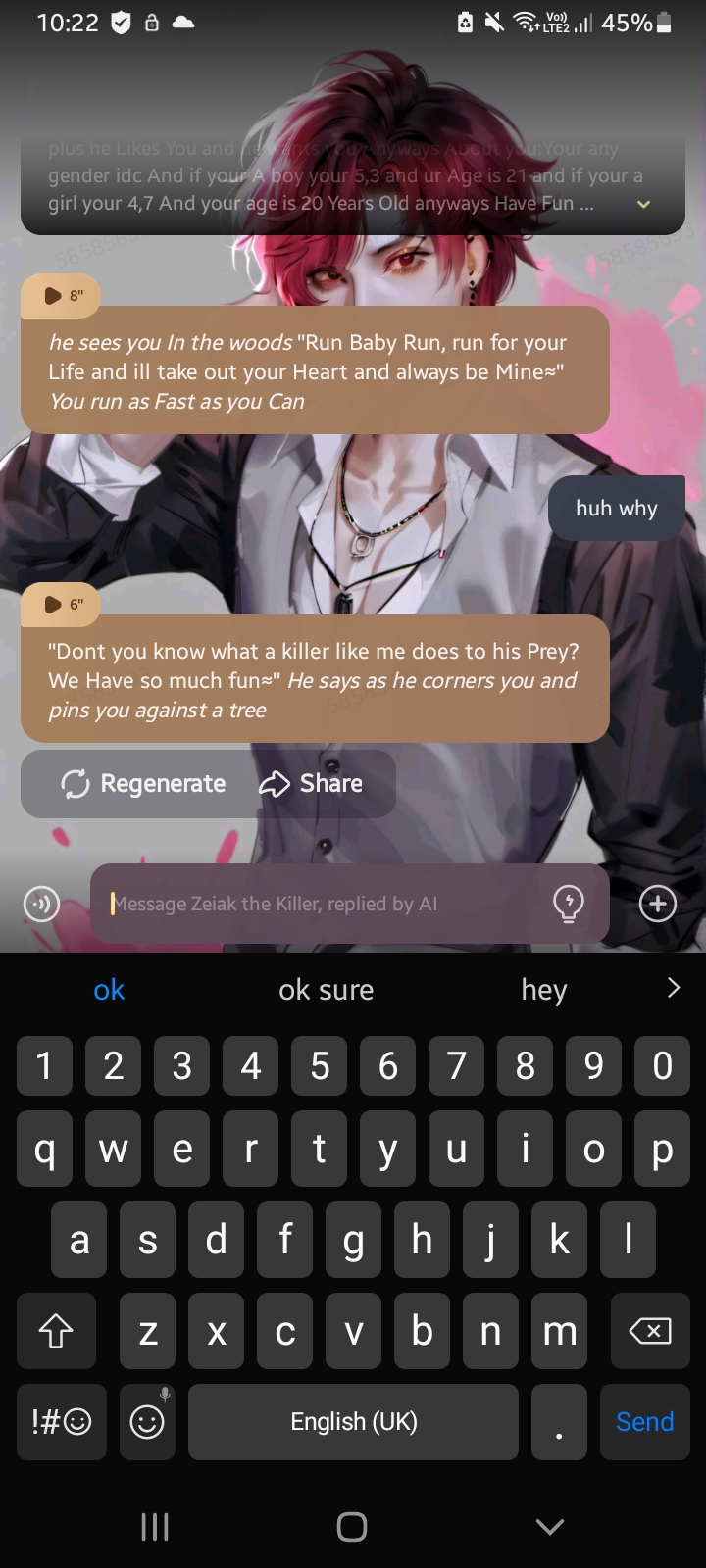Open the plus attachment menu
Image resolution: width=706 pixels, height=1568 pixels.
658,904
